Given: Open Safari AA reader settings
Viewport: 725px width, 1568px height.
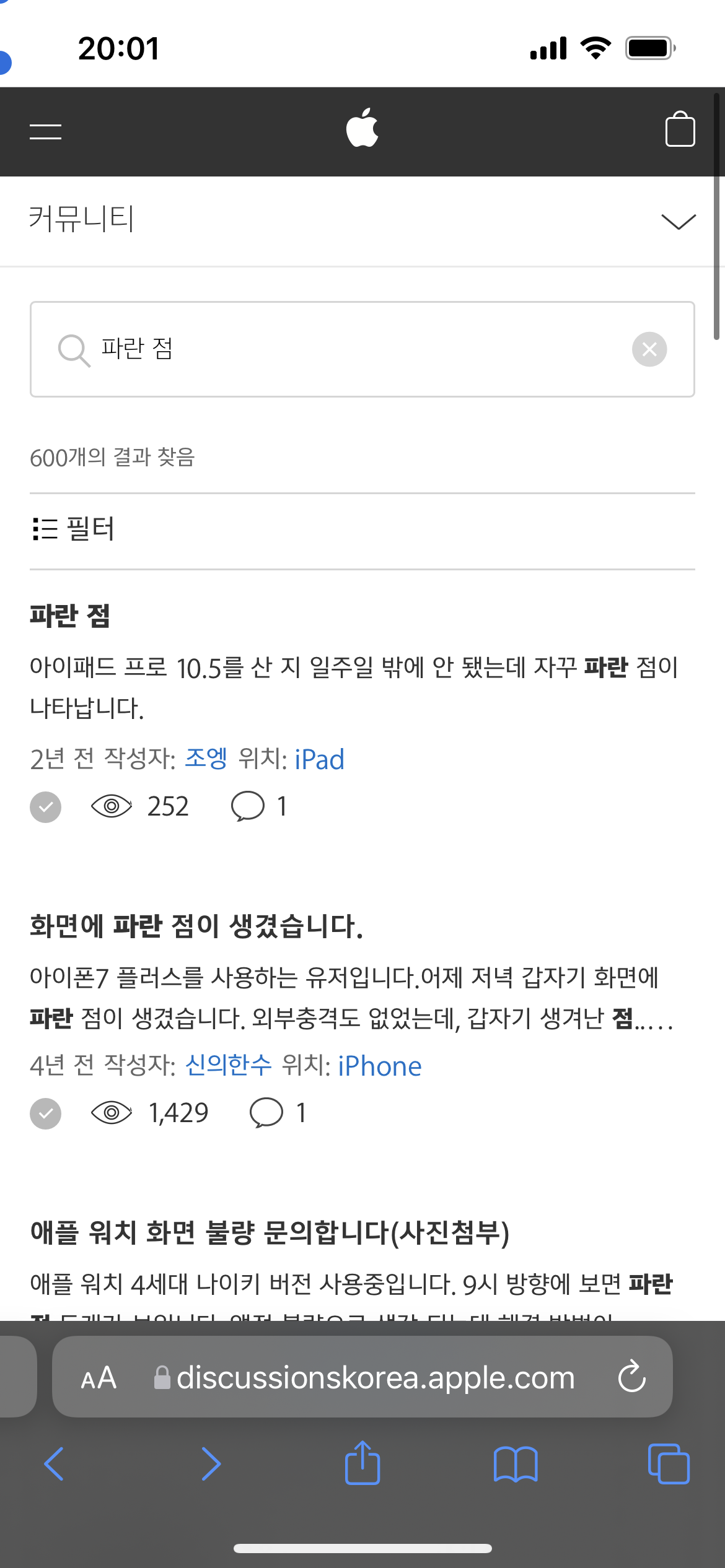Looking at the screenshot, I should 99,1378.
